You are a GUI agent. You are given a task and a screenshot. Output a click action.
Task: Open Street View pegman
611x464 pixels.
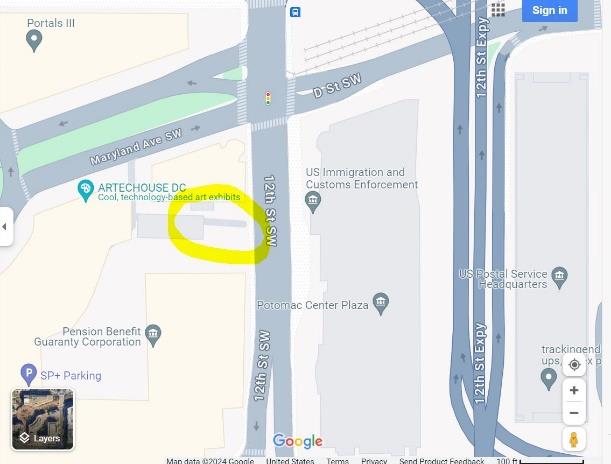pyautogui.click(x=574, y=440)
